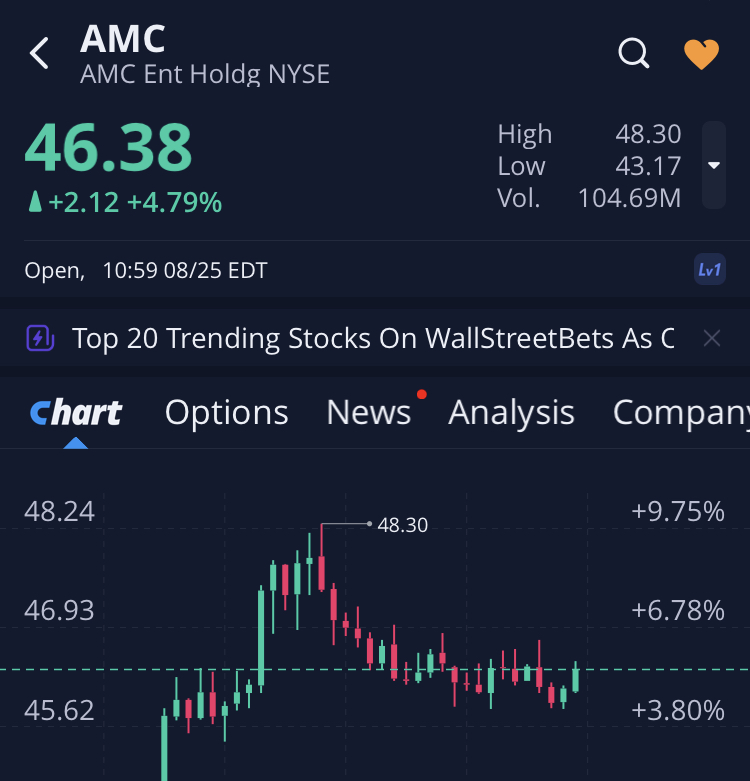Dismiss the trending stocks news banner

coord(712,338)
